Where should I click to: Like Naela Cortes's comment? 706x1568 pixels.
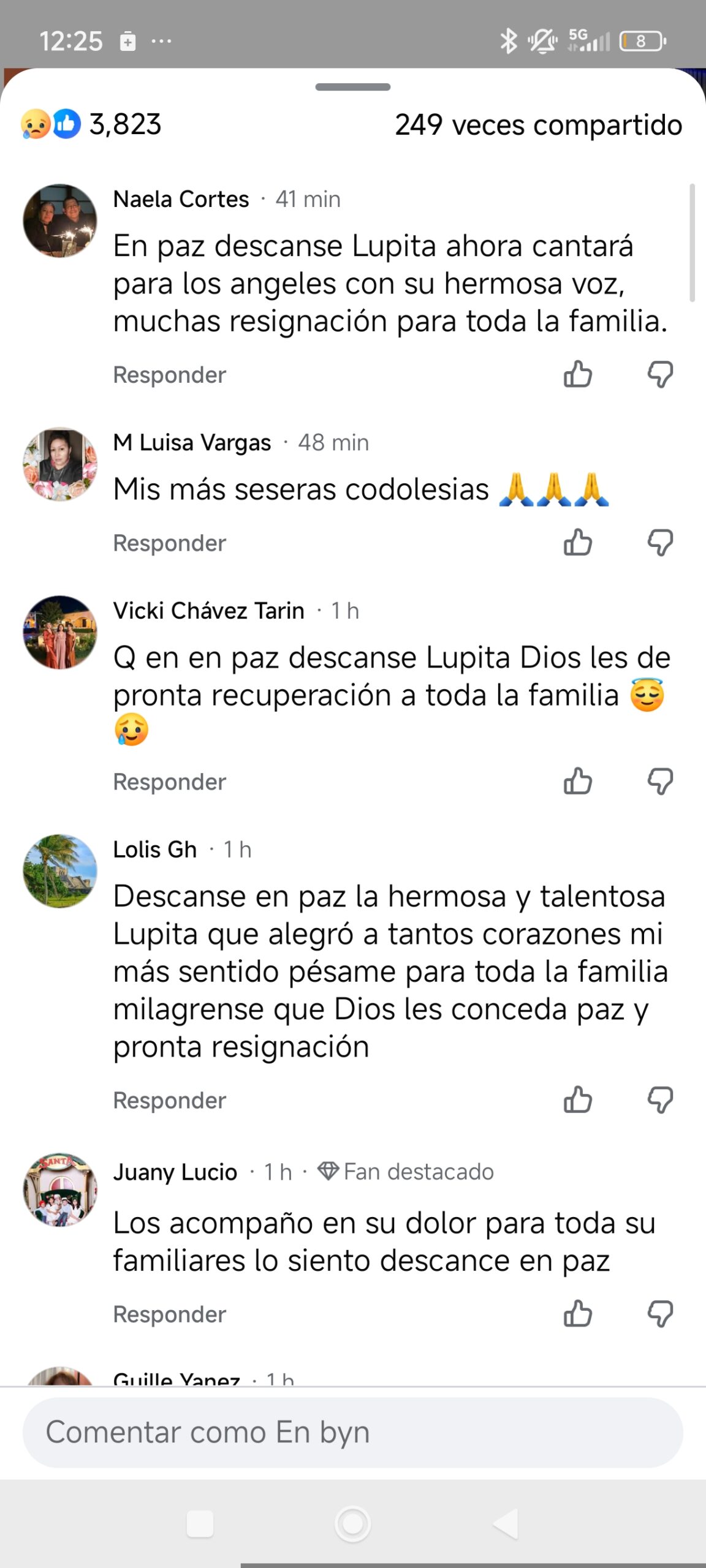point(577,374)
